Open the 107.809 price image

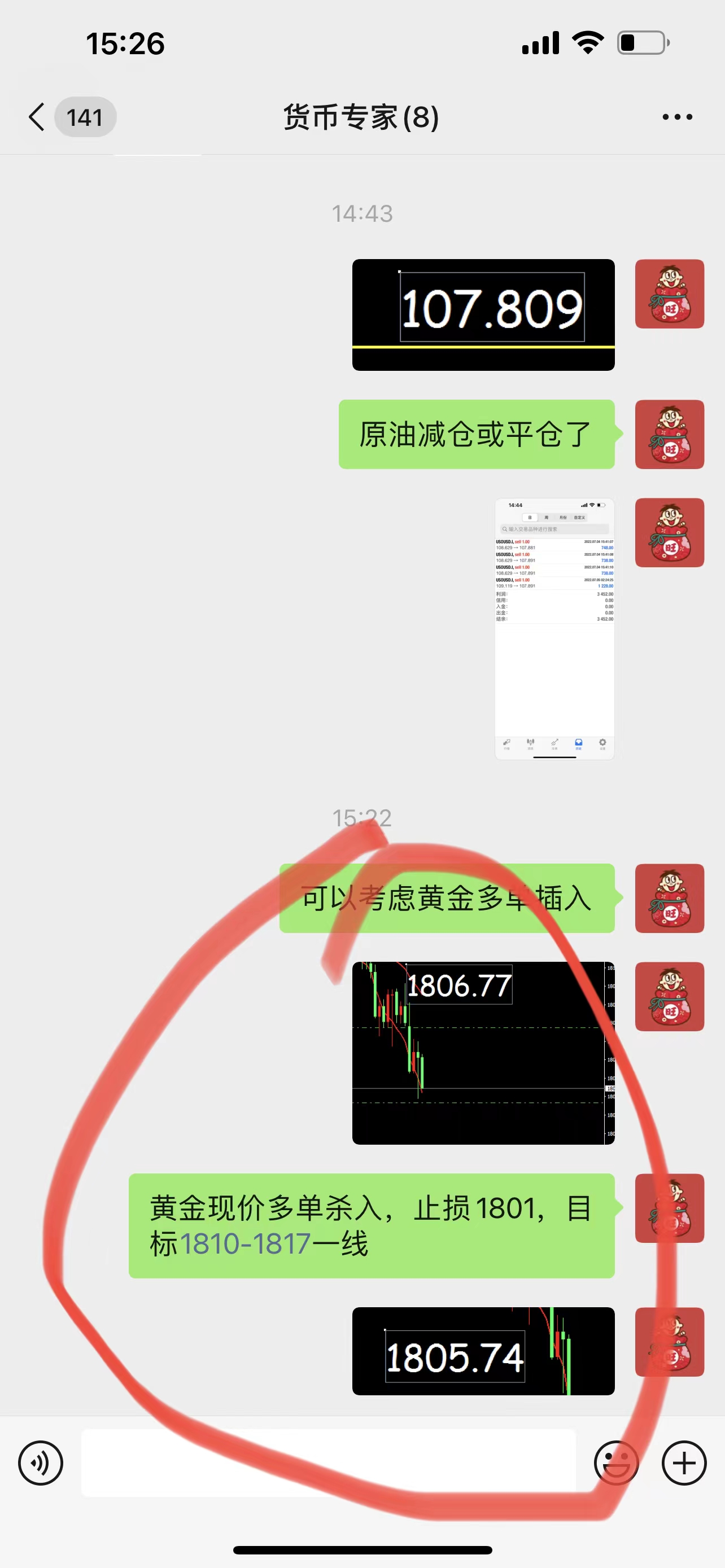click(x=483, y=315)
